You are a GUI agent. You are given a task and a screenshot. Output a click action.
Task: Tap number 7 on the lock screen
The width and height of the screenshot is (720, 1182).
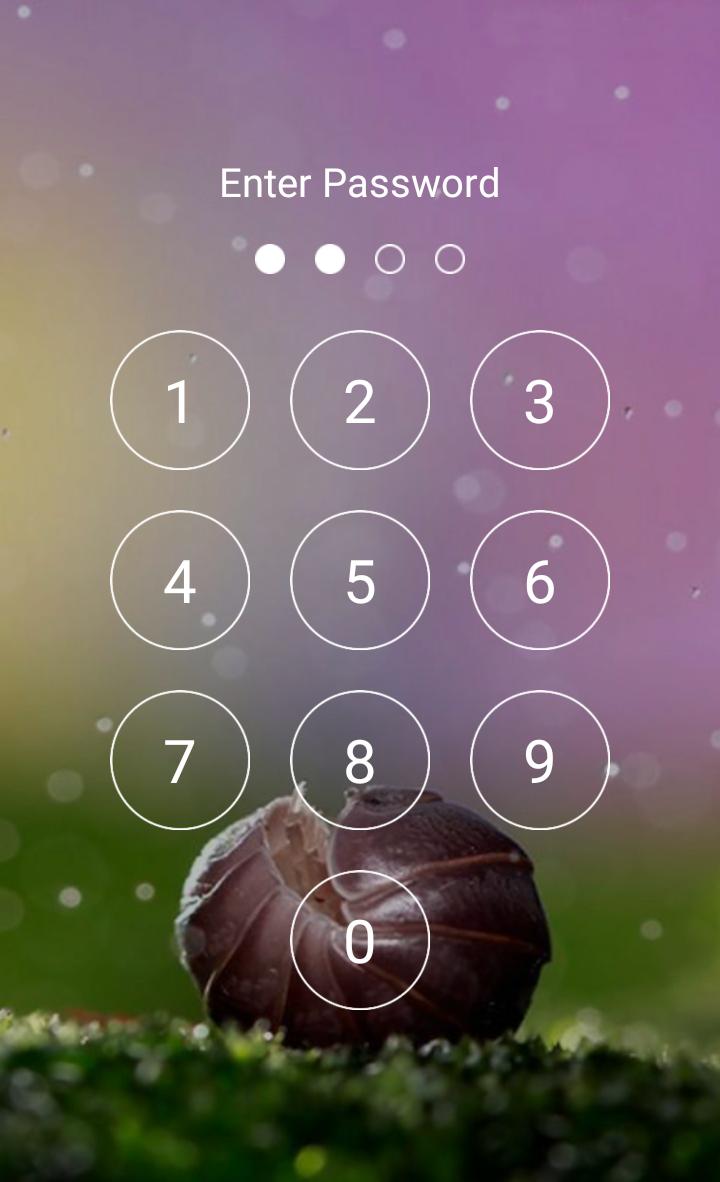click(x=180, y=760)
